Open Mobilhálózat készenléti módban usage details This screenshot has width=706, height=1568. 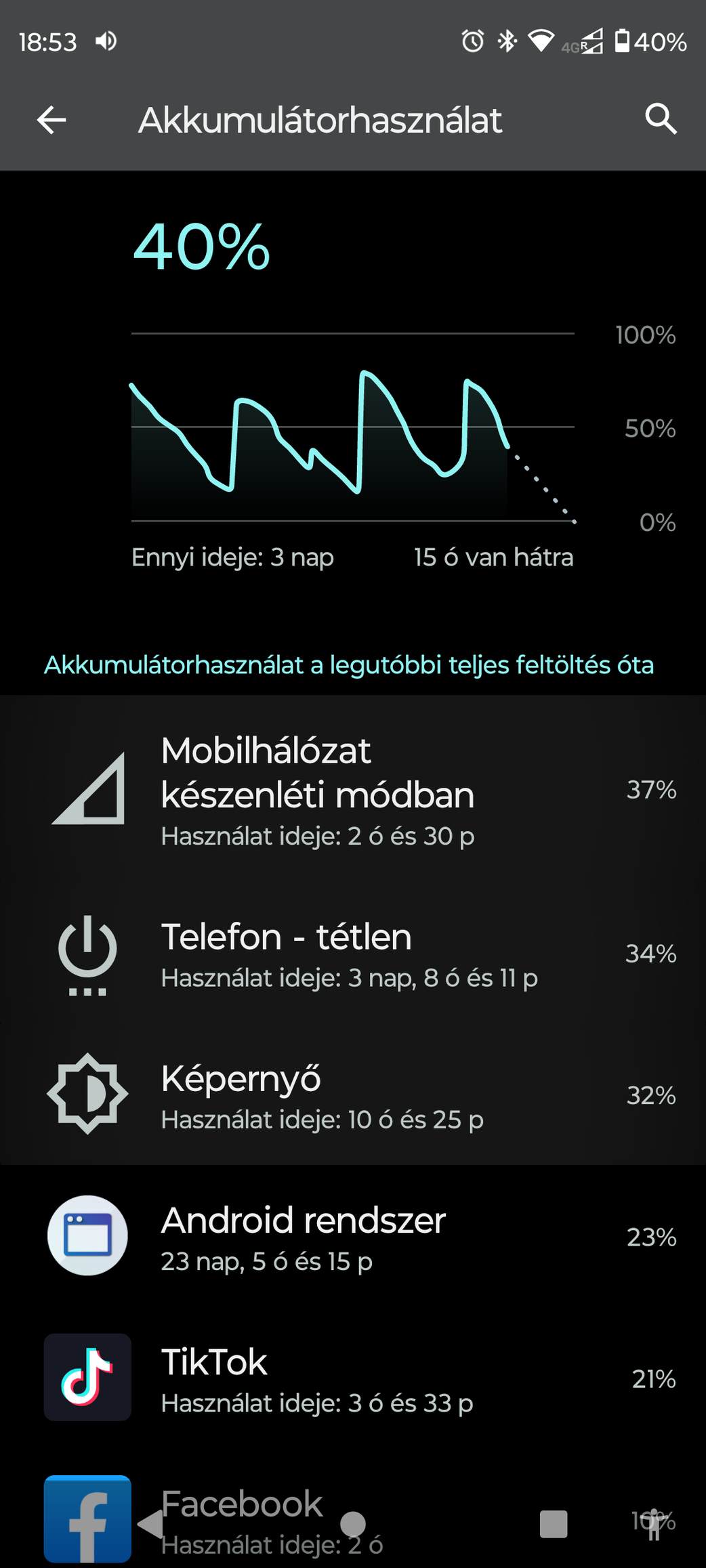(x=353, y=789)
